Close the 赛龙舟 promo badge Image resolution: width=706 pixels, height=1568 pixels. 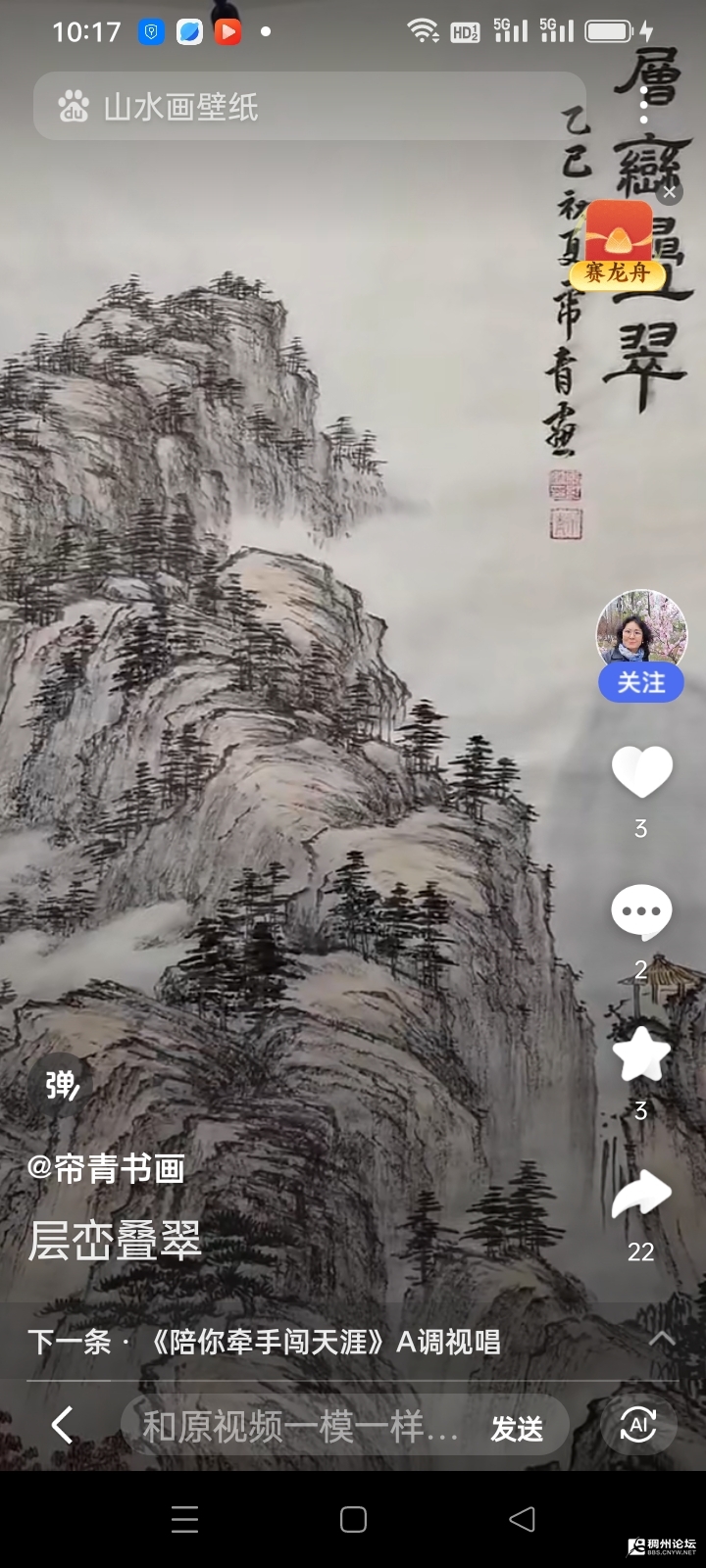[670, 192]
